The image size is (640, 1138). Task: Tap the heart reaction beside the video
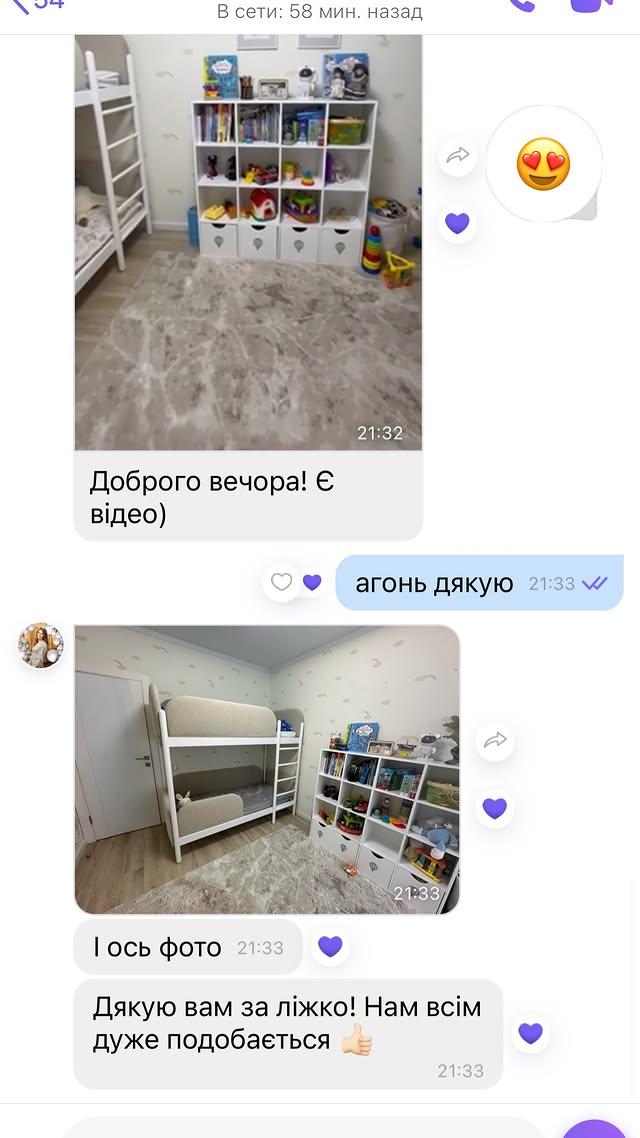[457, 223]
